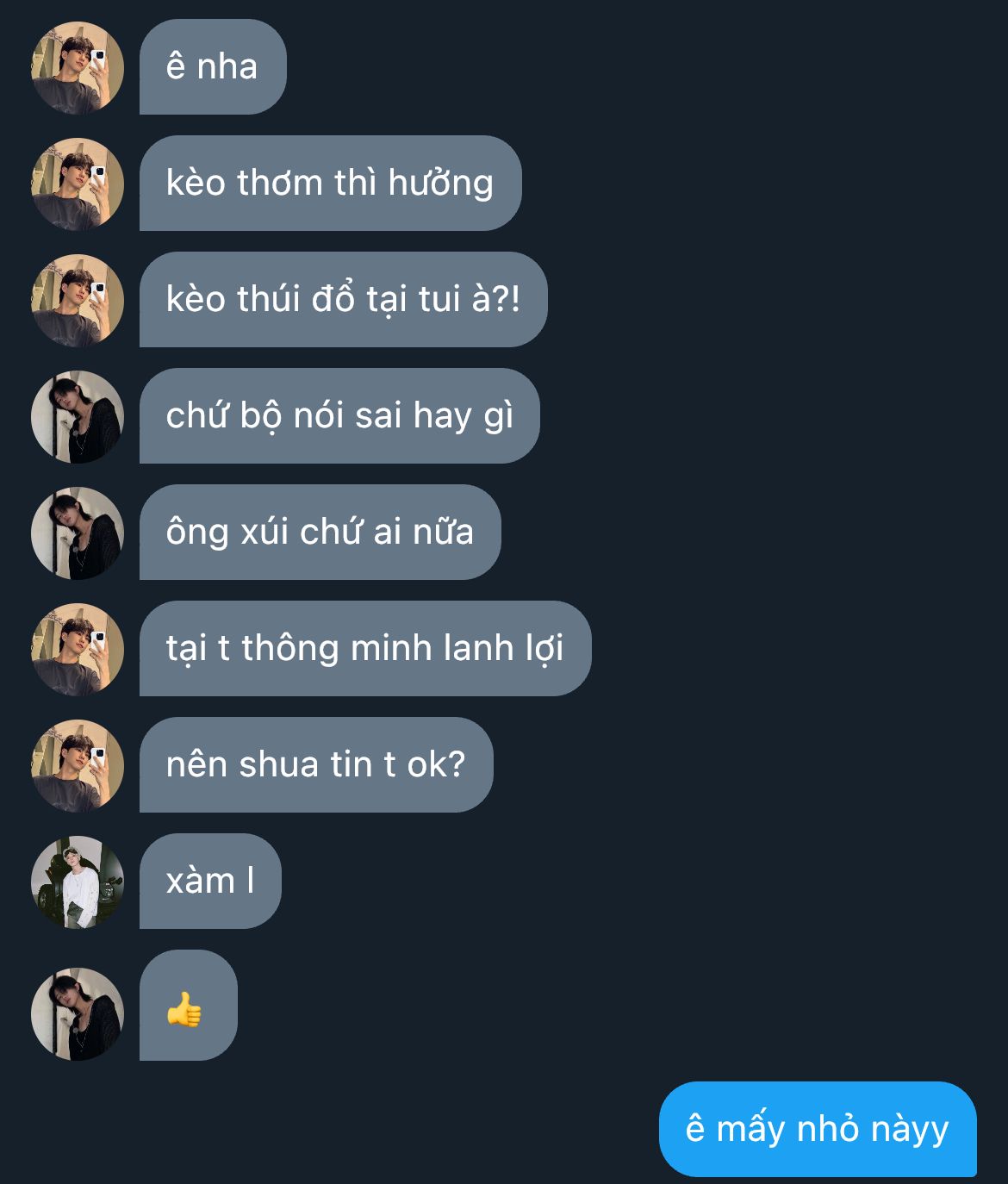Tap avatar next to "chứ bộ nói sai hay gì"
The height and width of the screenshot is (1184, 1008).
click(78, 417)
